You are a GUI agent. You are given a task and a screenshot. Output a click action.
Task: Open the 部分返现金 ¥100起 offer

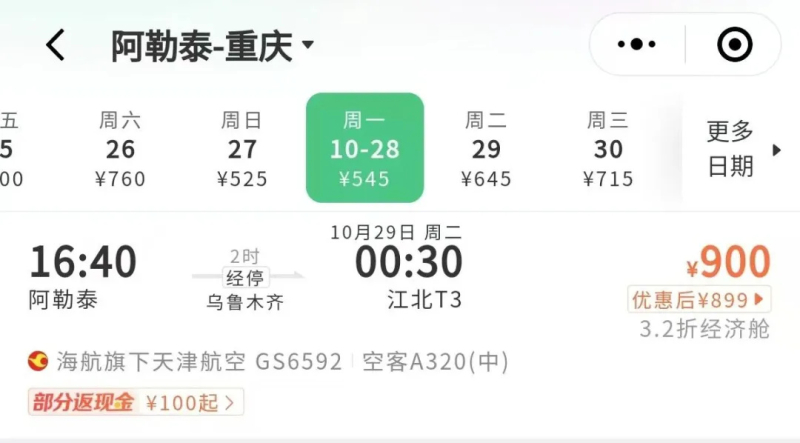pyautogui.click(x=135, y=403)
